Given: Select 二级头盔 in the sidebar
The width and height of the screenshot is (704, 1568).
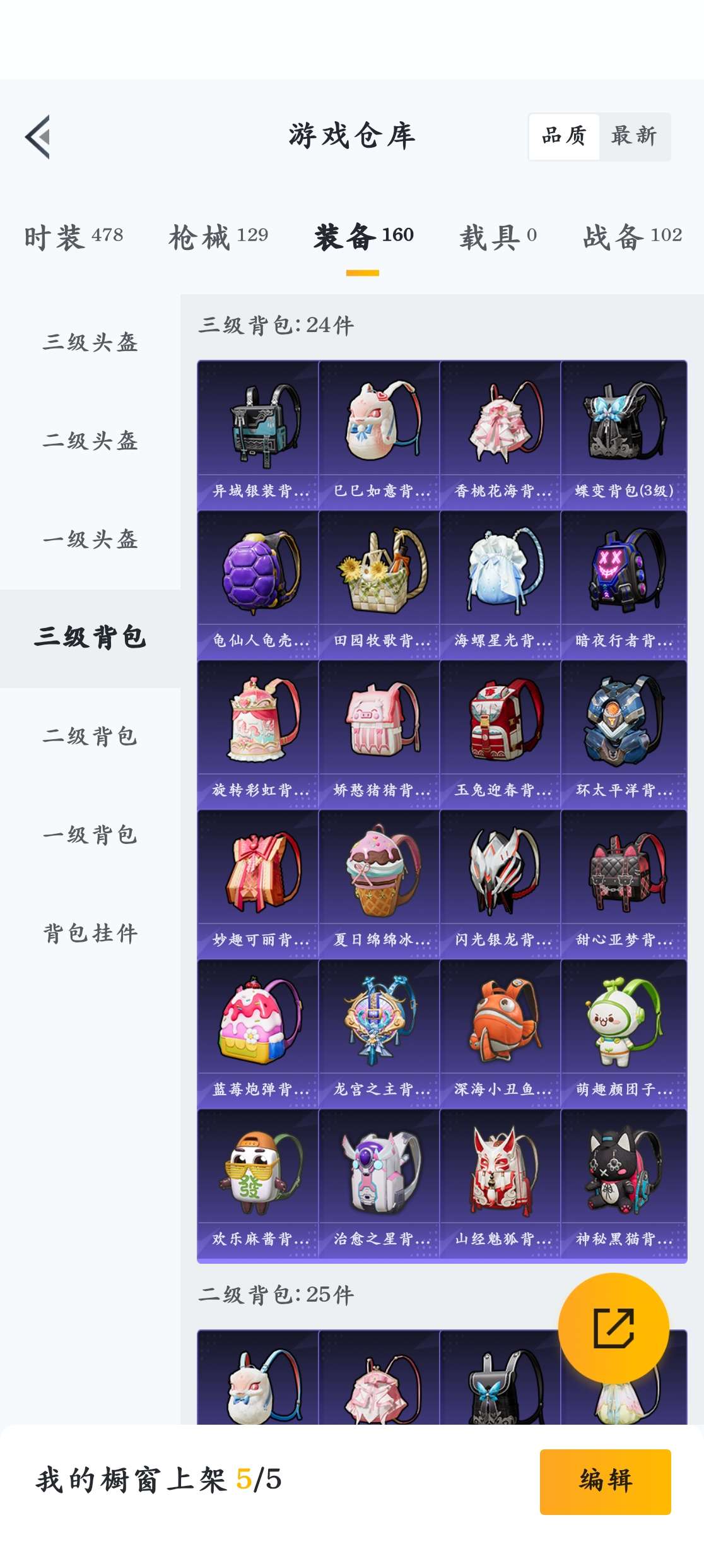Looking at the screenshot, I should [90, 441].
